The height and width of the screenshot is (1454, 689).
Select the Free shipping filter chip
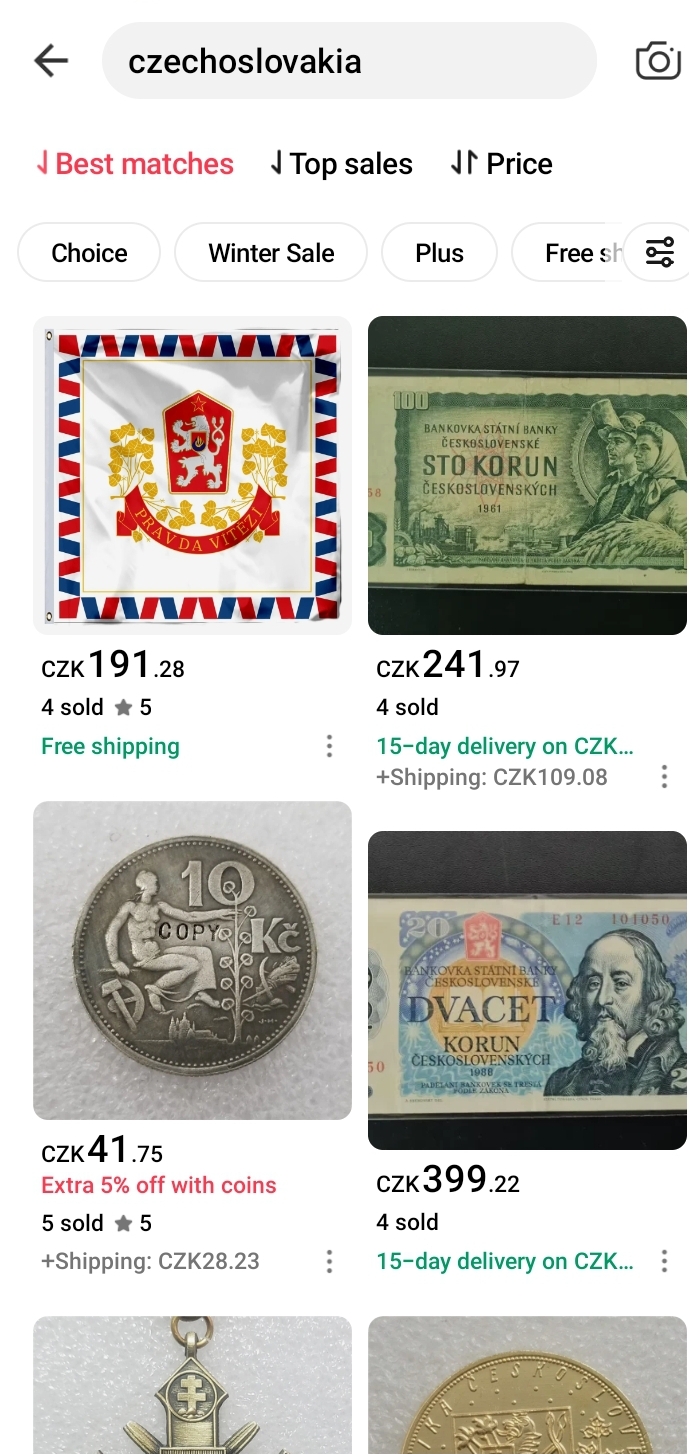(x=570, y=253)
